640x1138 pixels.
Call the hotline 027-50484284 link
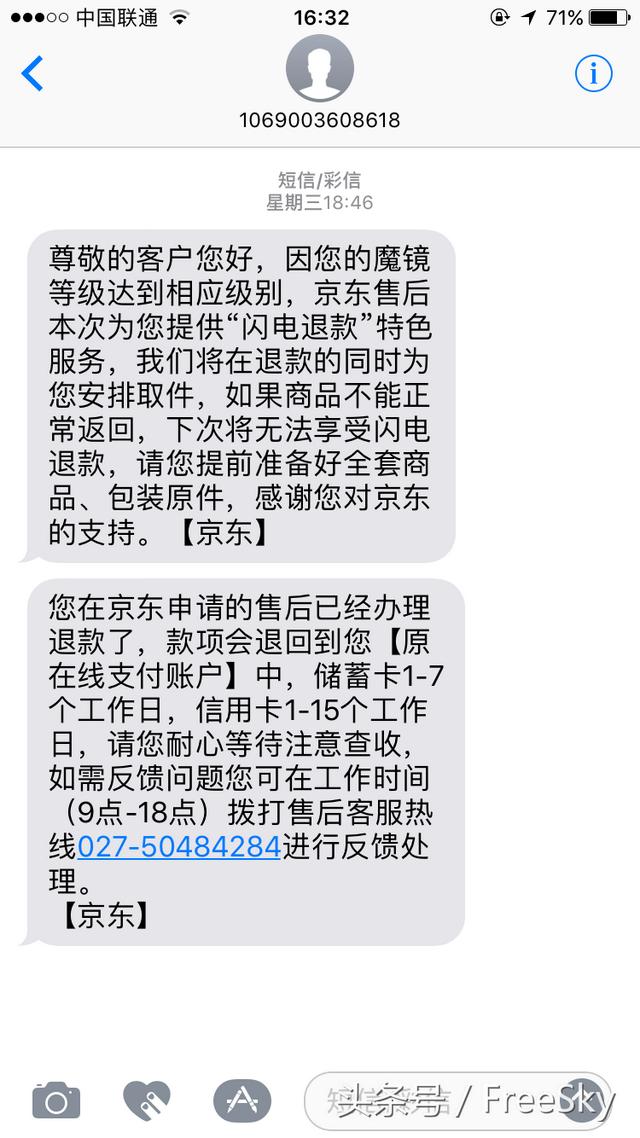pos(179,846)
